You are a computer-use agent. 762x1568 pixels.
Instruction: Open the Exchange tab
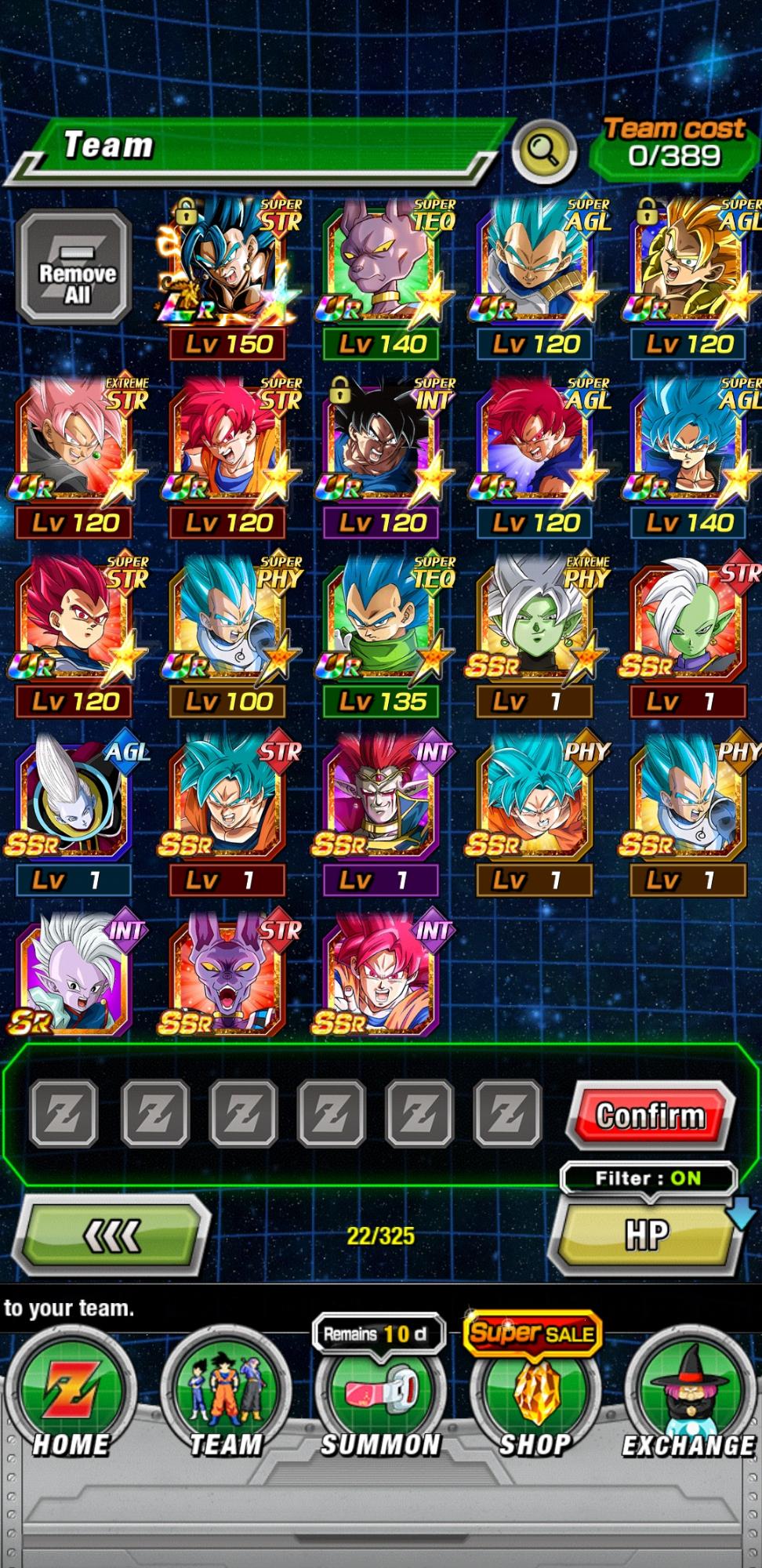tap(689, 1399)
